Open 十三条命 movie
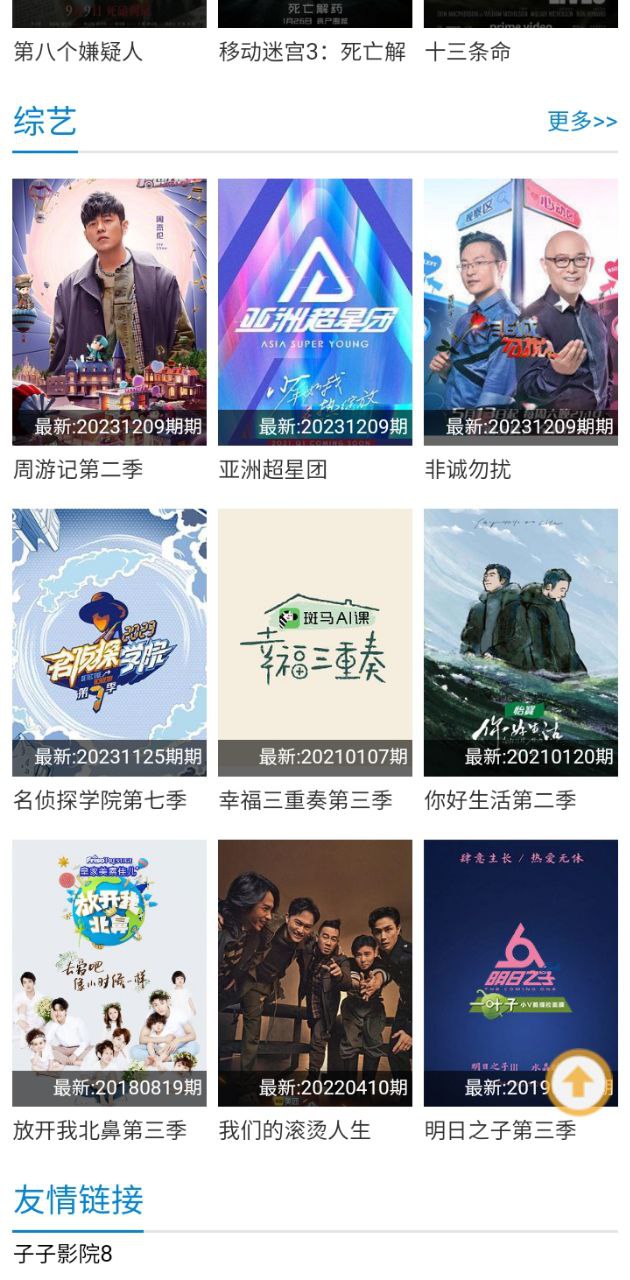 click(468, 52)
